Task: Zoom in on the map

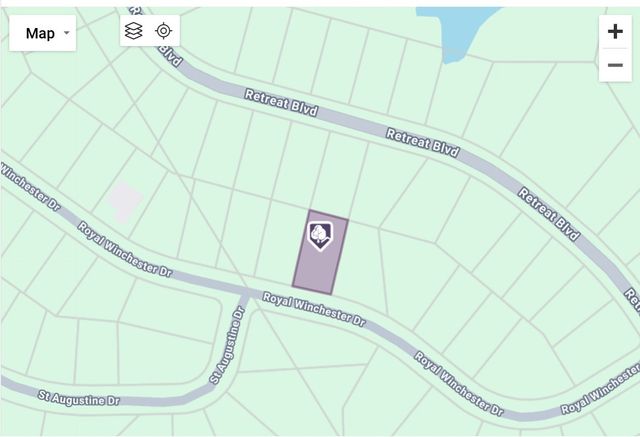Action: point(614,31)
